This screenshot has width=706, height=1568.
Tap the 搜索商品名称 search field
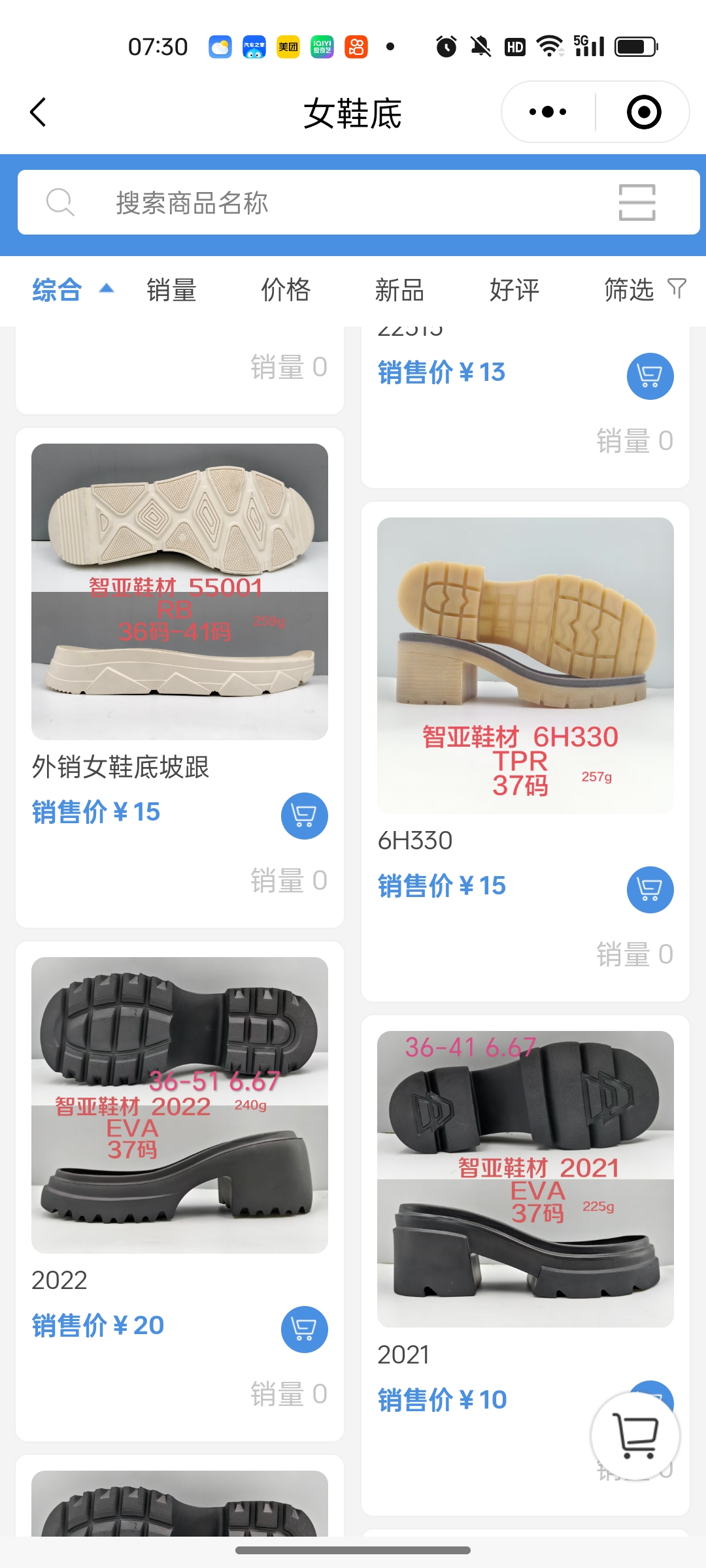[x=327, y=203]
